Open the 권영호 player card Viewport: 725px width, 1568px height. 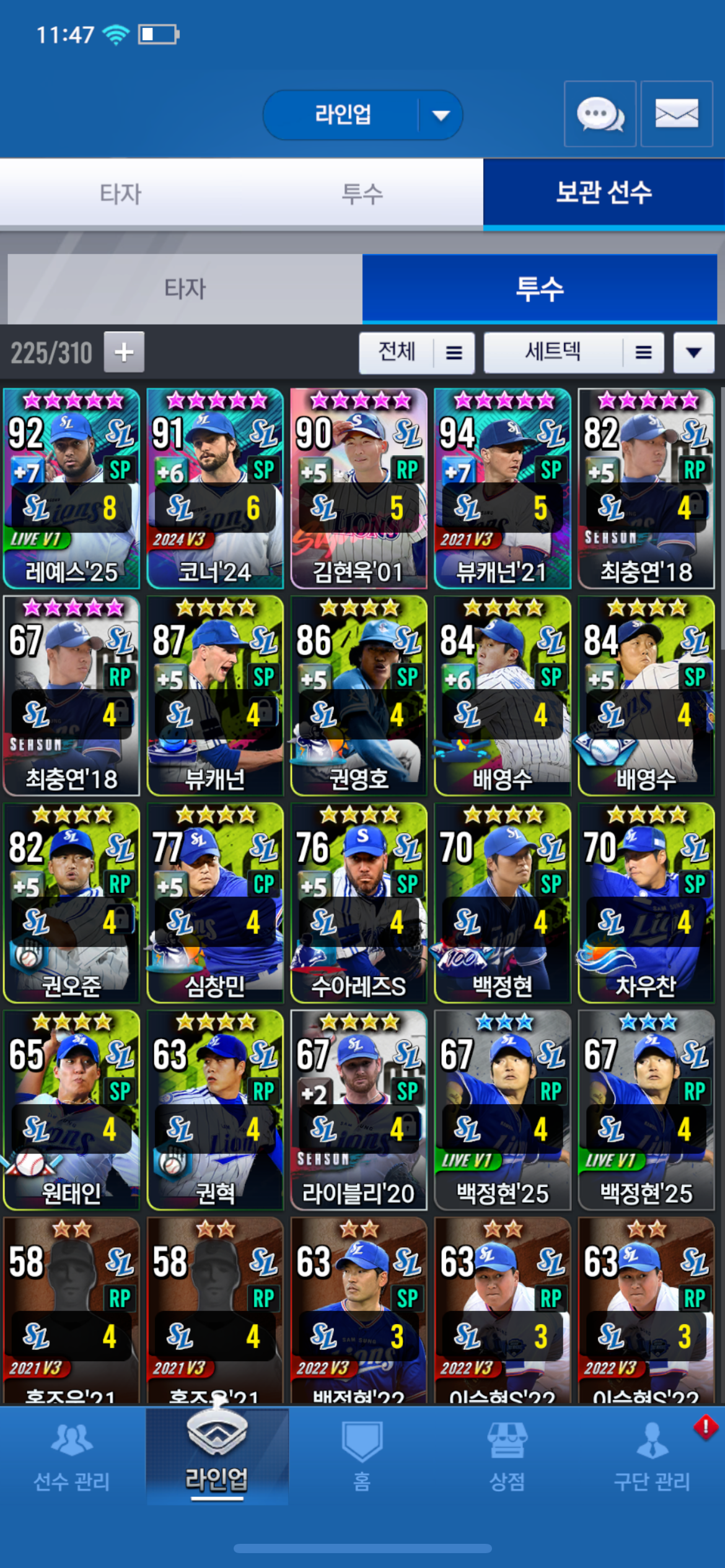359,695
